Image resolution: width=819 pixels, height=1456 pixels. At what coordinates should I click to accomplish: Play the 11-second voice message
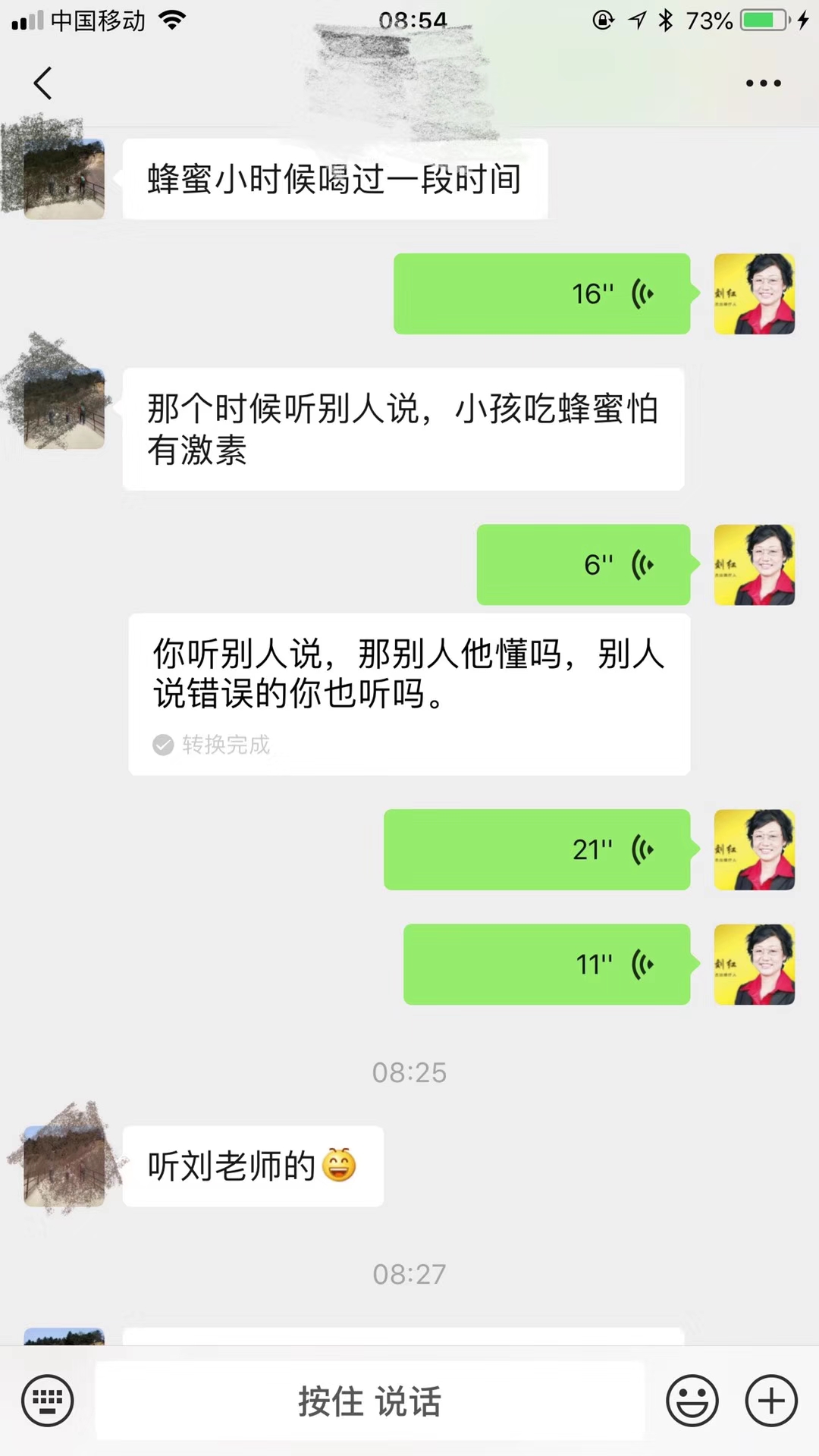coord(547,965)
